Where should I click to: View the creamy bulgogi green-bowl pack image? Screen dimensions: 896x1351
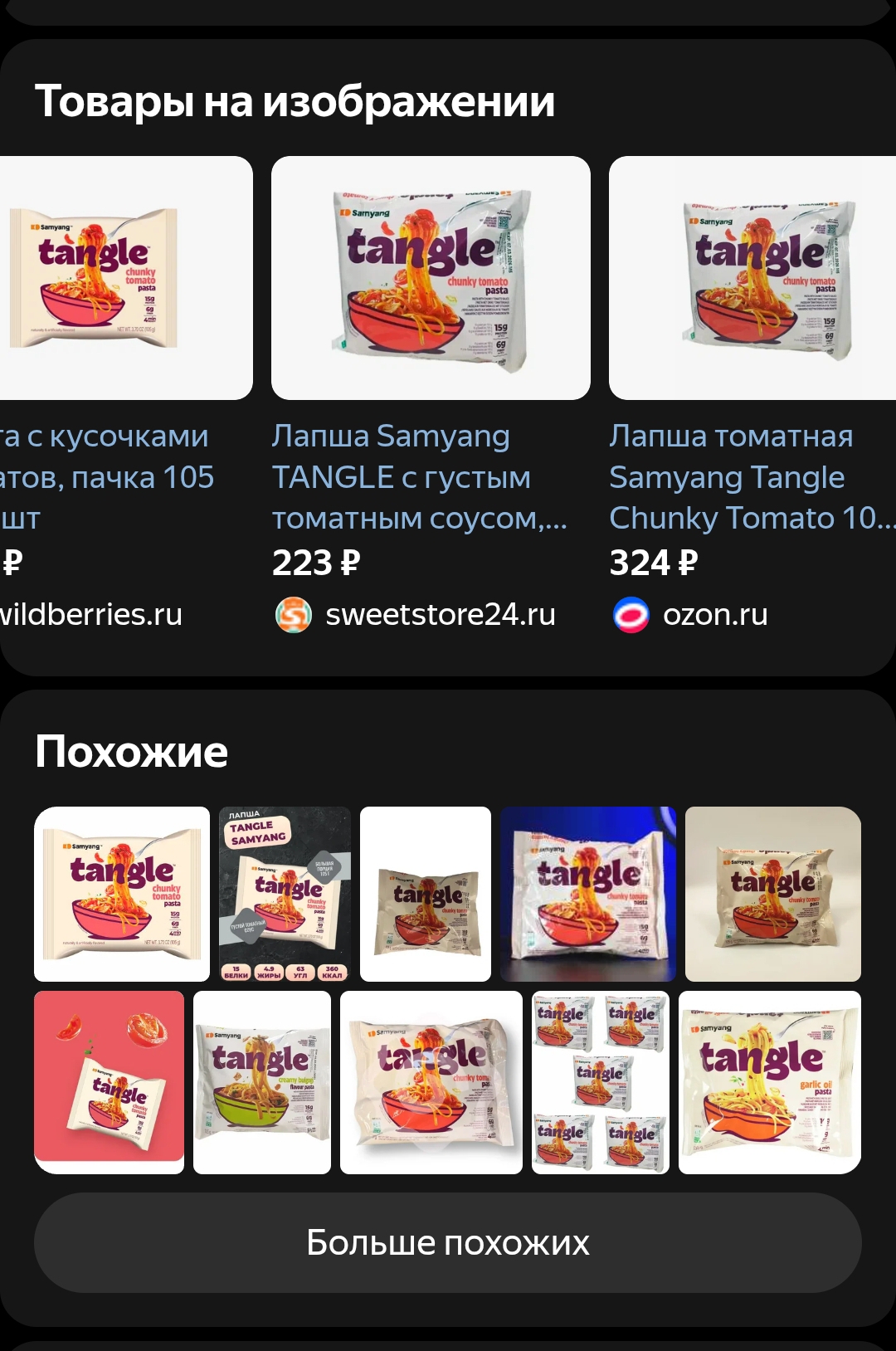click(x=262, y=1082)
